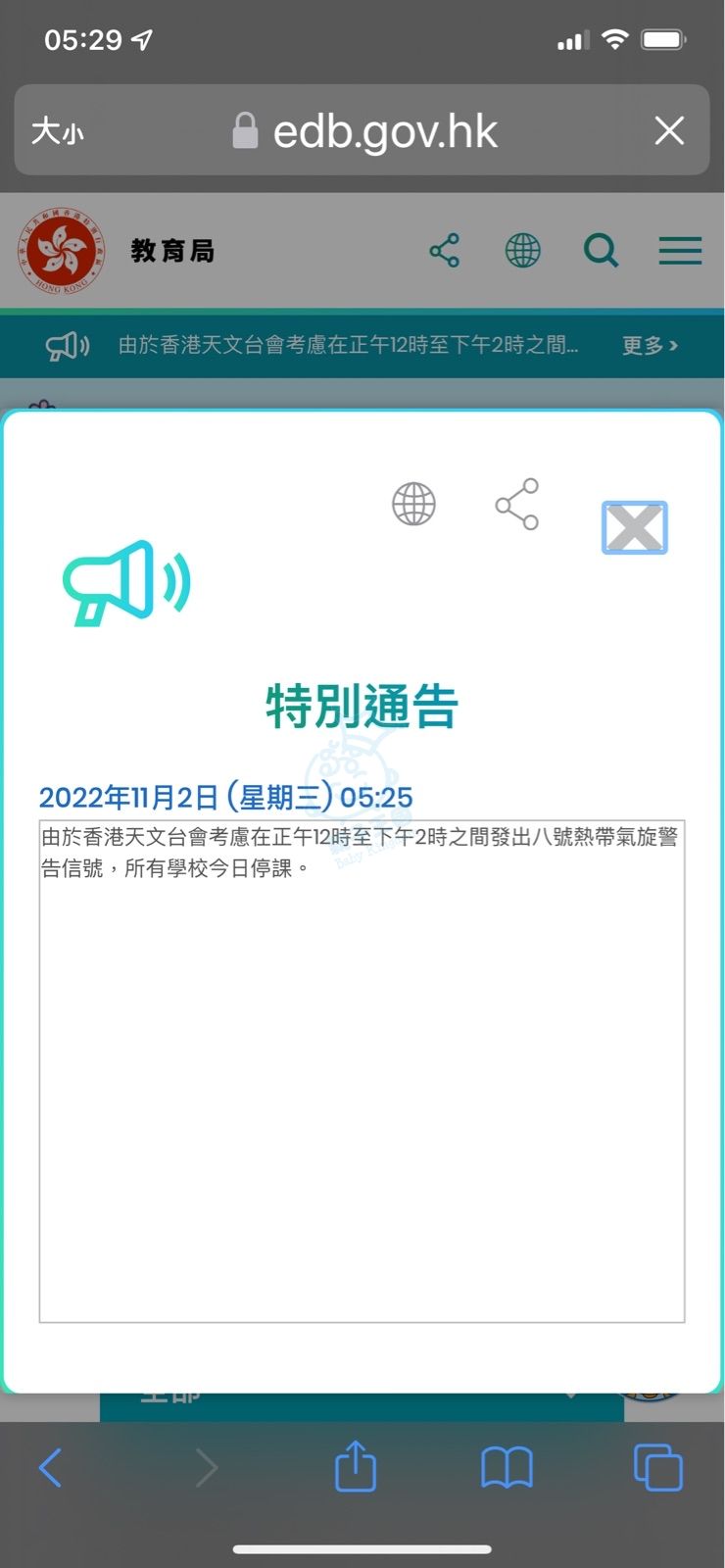
Task: Stop loading with the address bar X
Action: (669, 130)
